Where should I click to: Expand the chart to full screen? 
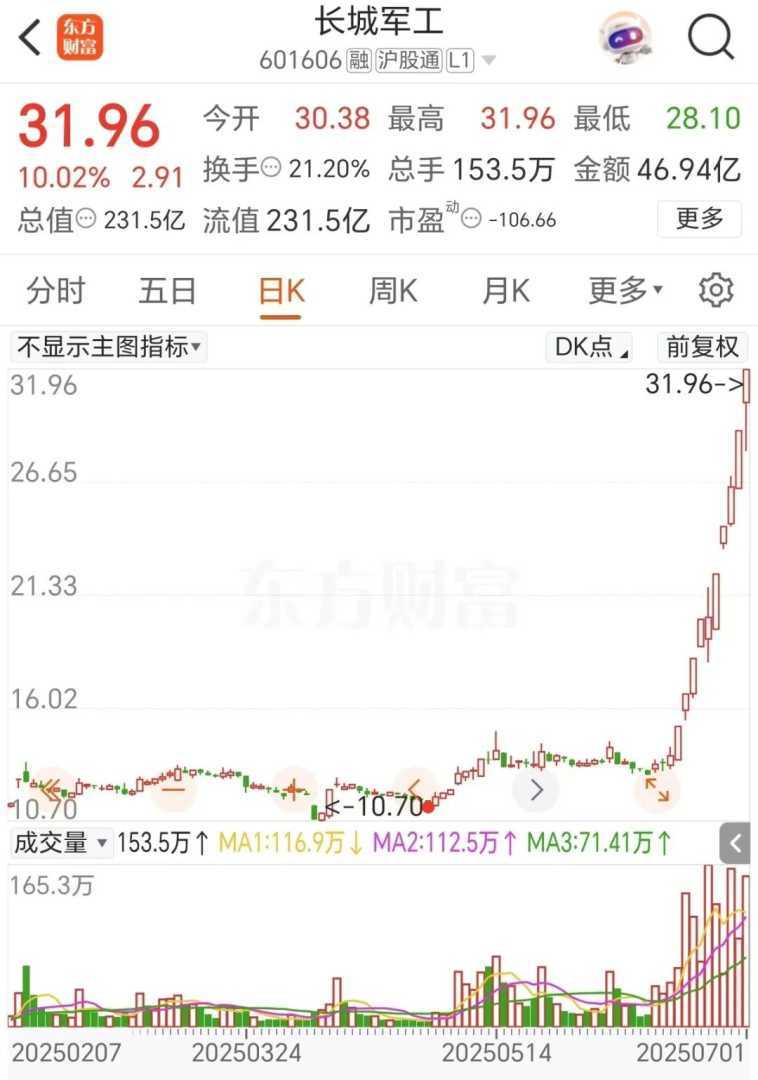(657, 790)
